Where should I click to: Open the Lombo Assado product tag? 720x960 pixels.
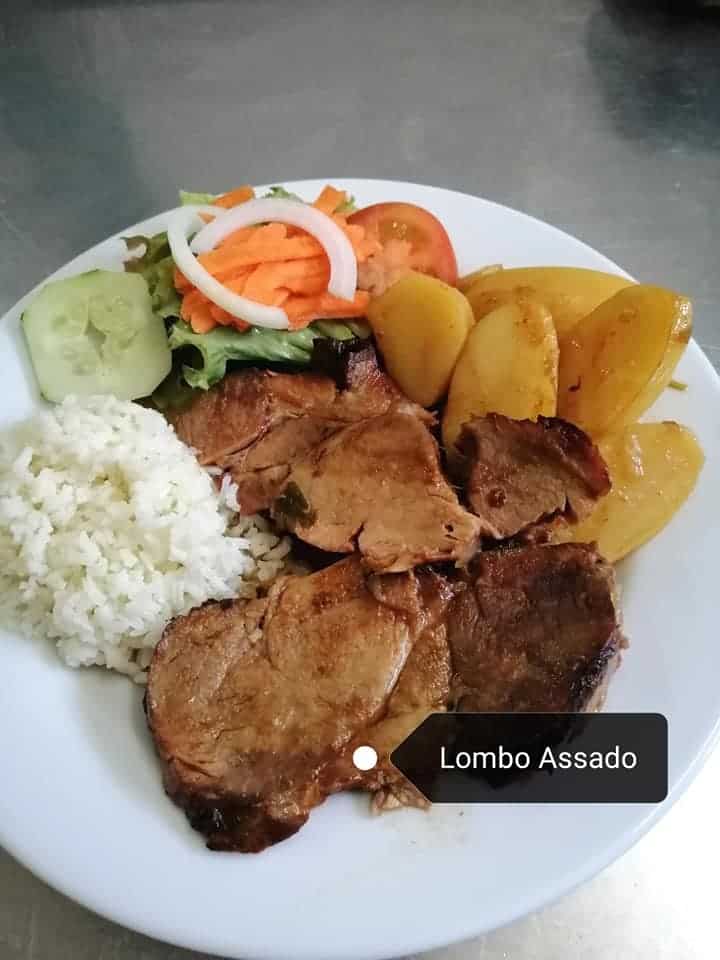click(x=537, y=758)
